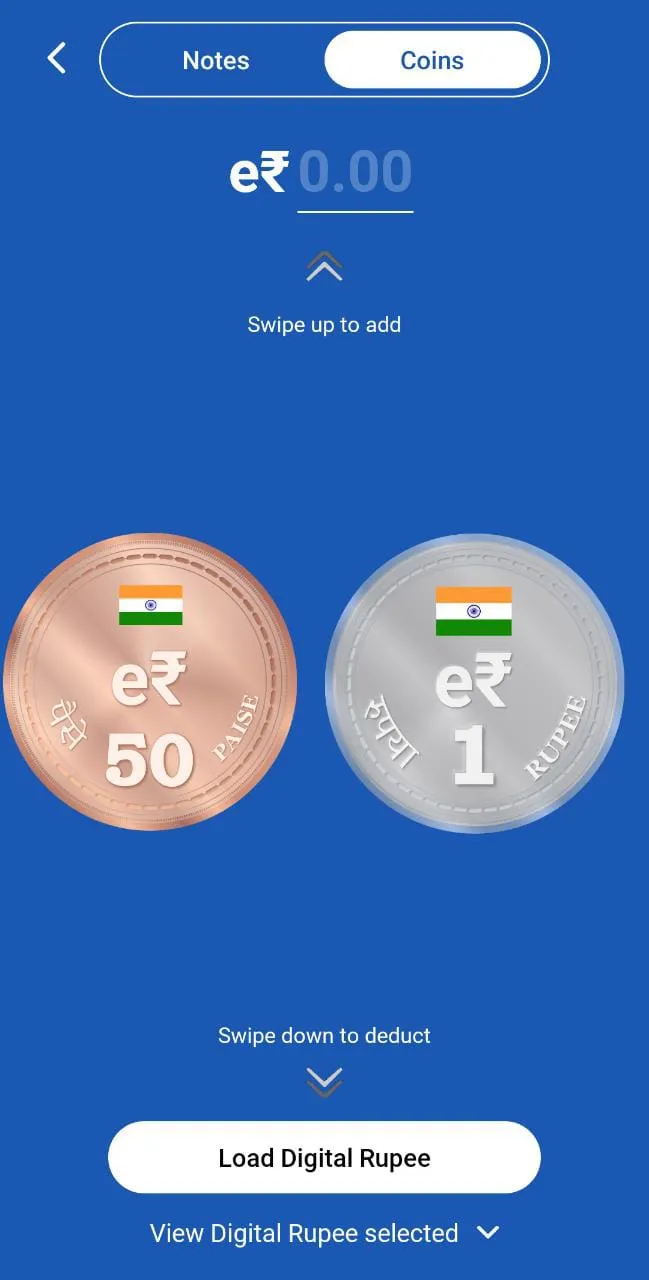
Task: Tap the Load Digital Rupee button
Action: pos(324,1158)
